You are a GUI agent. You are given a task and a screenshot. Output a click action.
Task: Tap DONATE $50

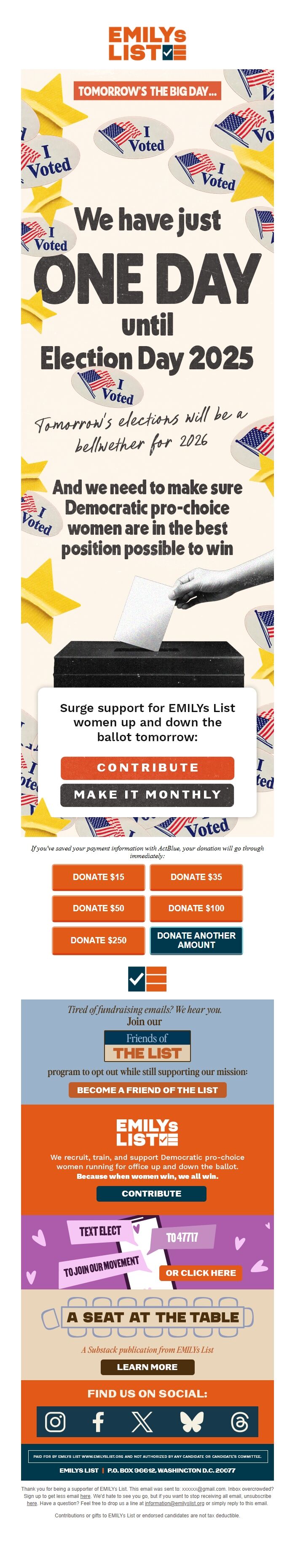coord(99,907)
